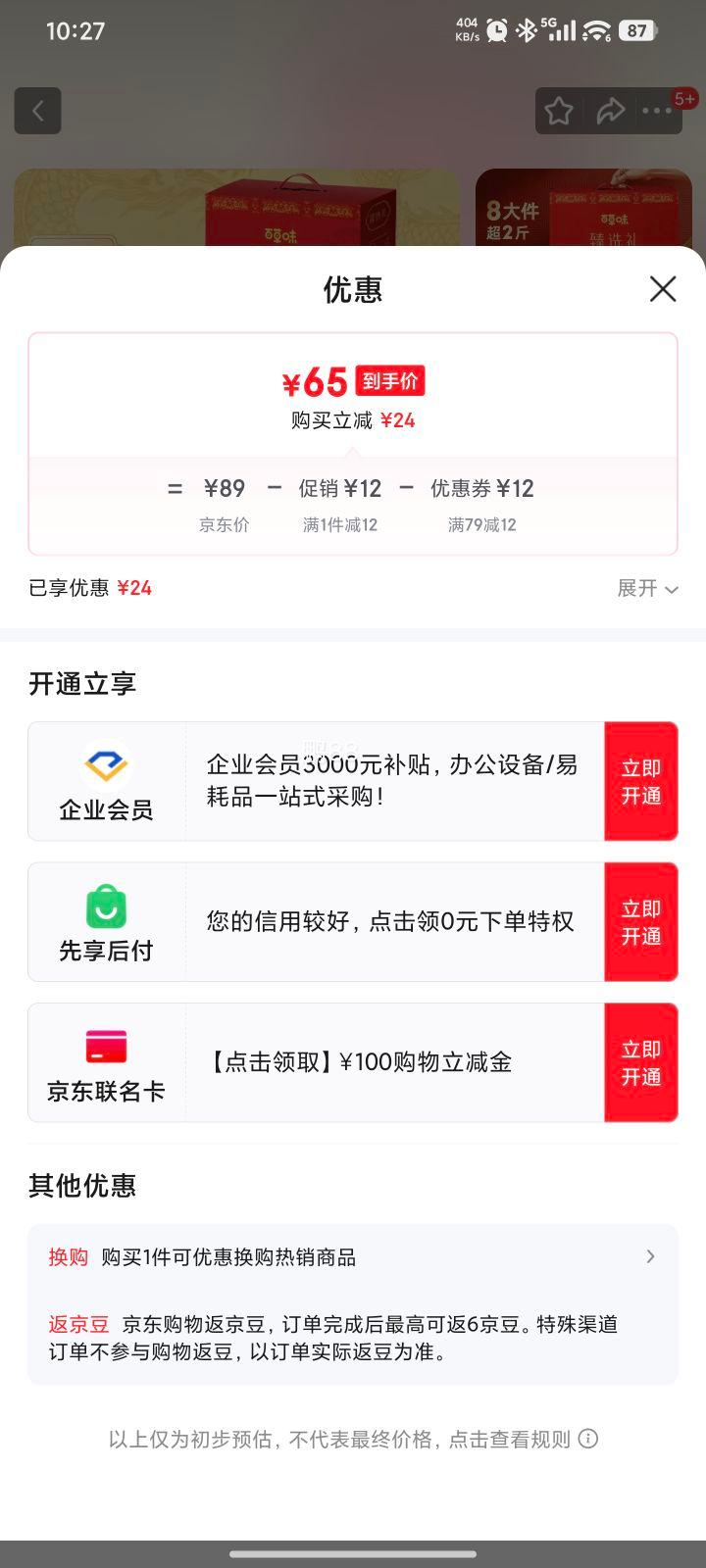
Task: Open 换购 details via the chevron
Action: pyautogui.click(x=649, y=1255)
